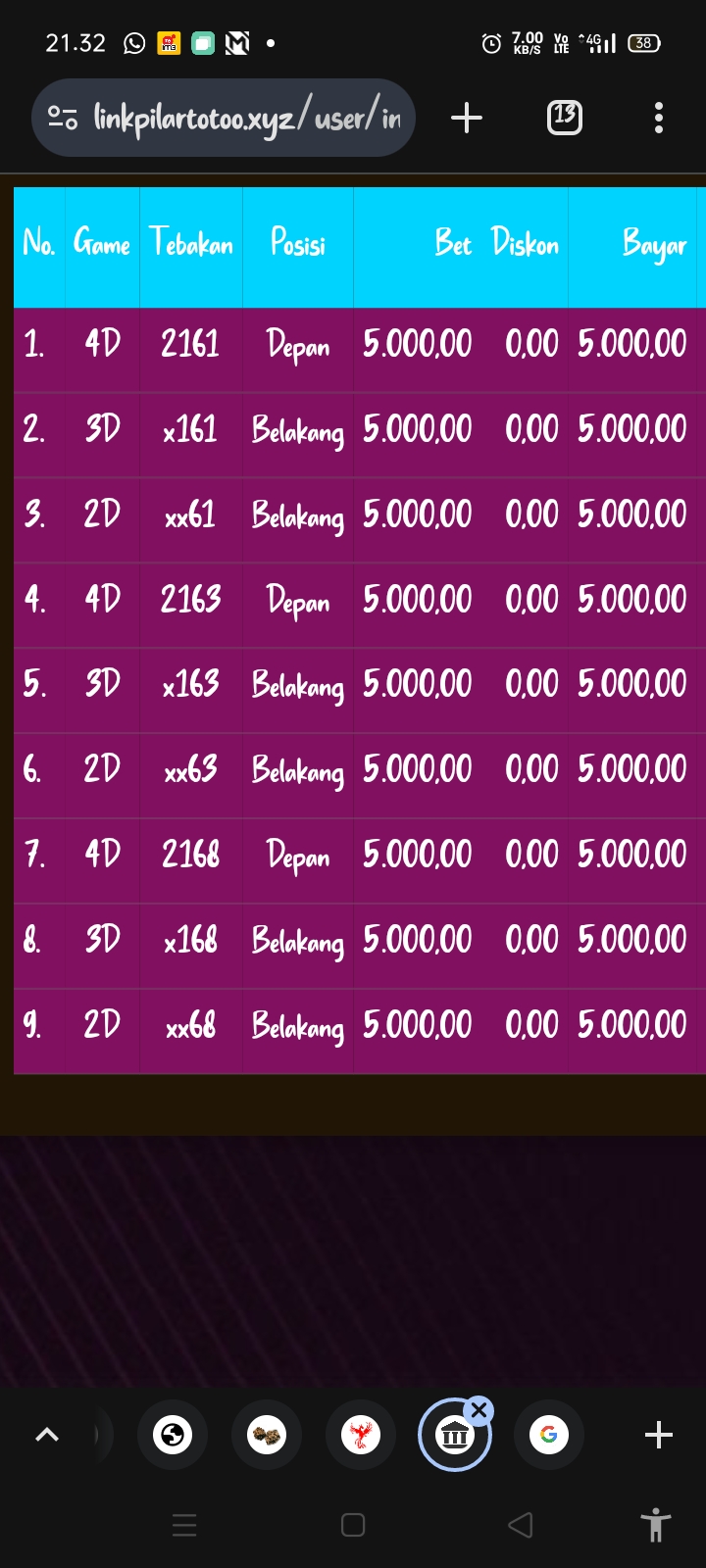706x1568 pixels.
Task: Open the browser overflow menu
Action: [659, 119]
